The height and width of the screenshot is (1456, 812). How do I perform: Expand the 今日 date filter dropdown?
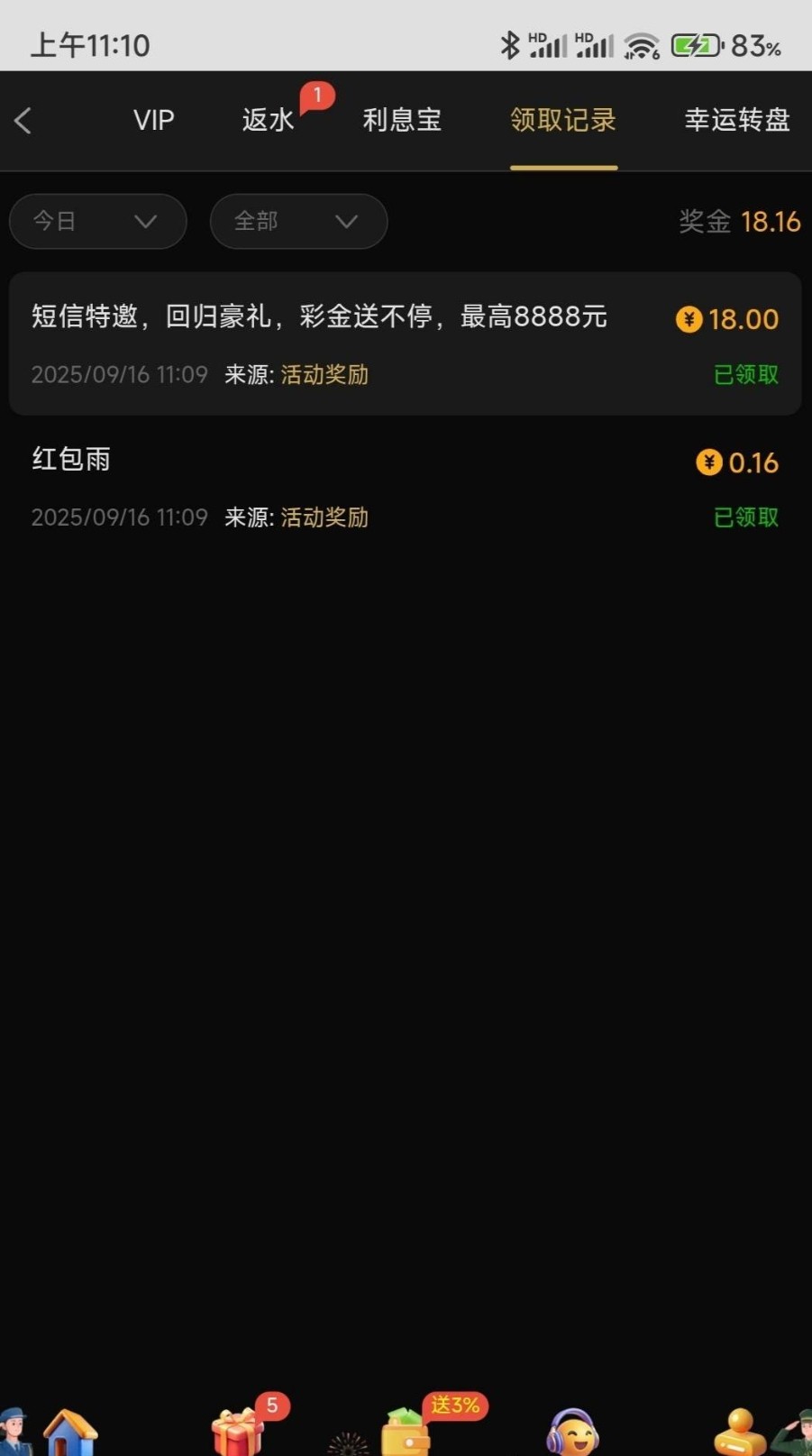pos(97,221)
